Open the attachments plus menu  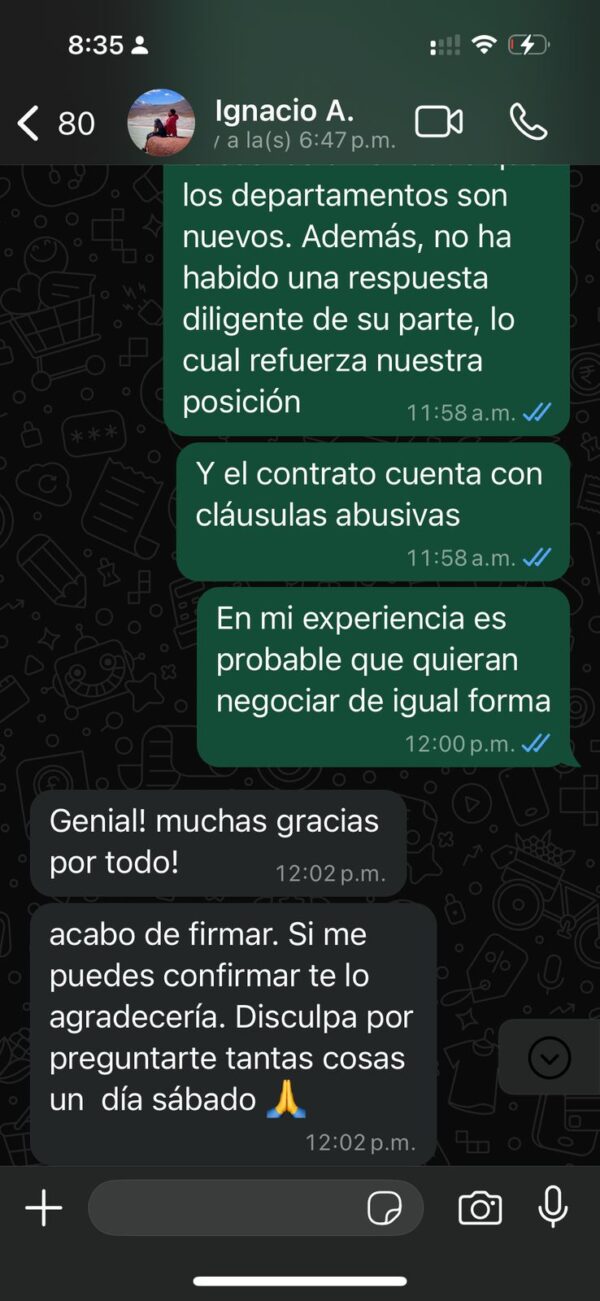(44, 1208)
